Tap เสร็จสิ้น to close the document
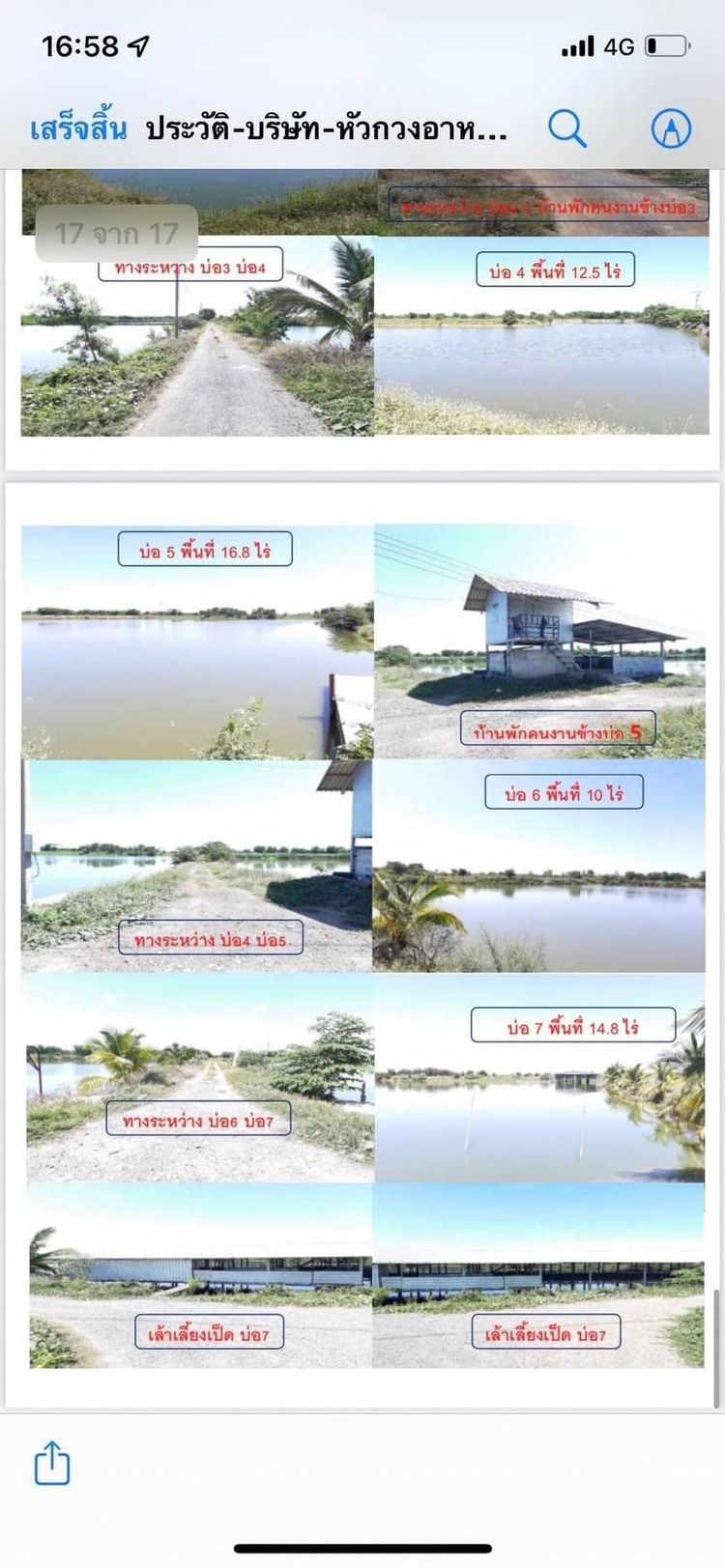The image size is (725, 1568). point(78,128)
